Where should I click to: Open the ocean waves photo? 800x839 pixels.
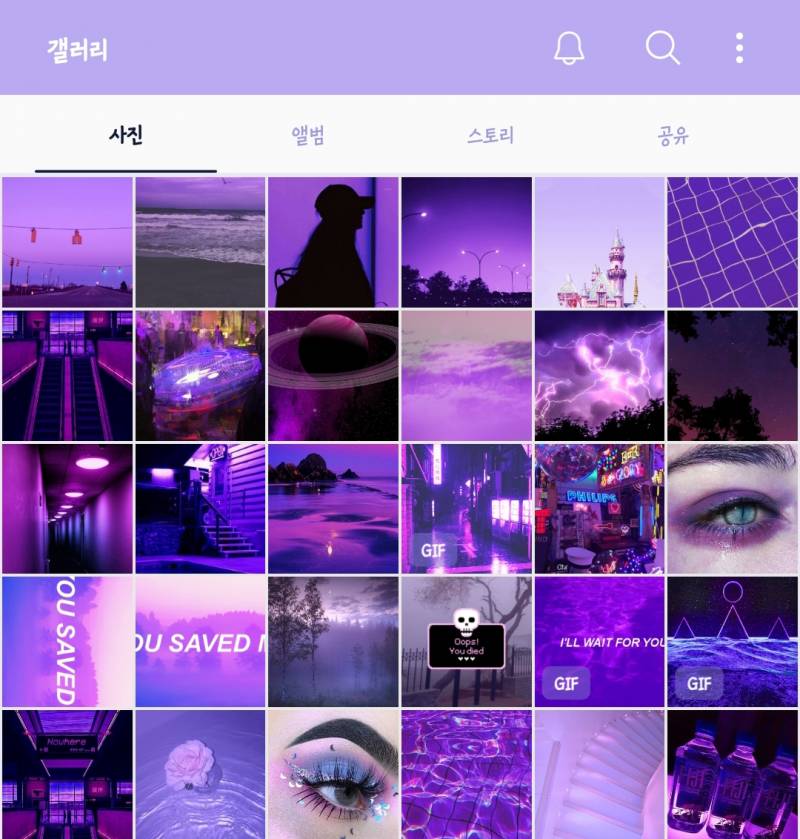200,240
